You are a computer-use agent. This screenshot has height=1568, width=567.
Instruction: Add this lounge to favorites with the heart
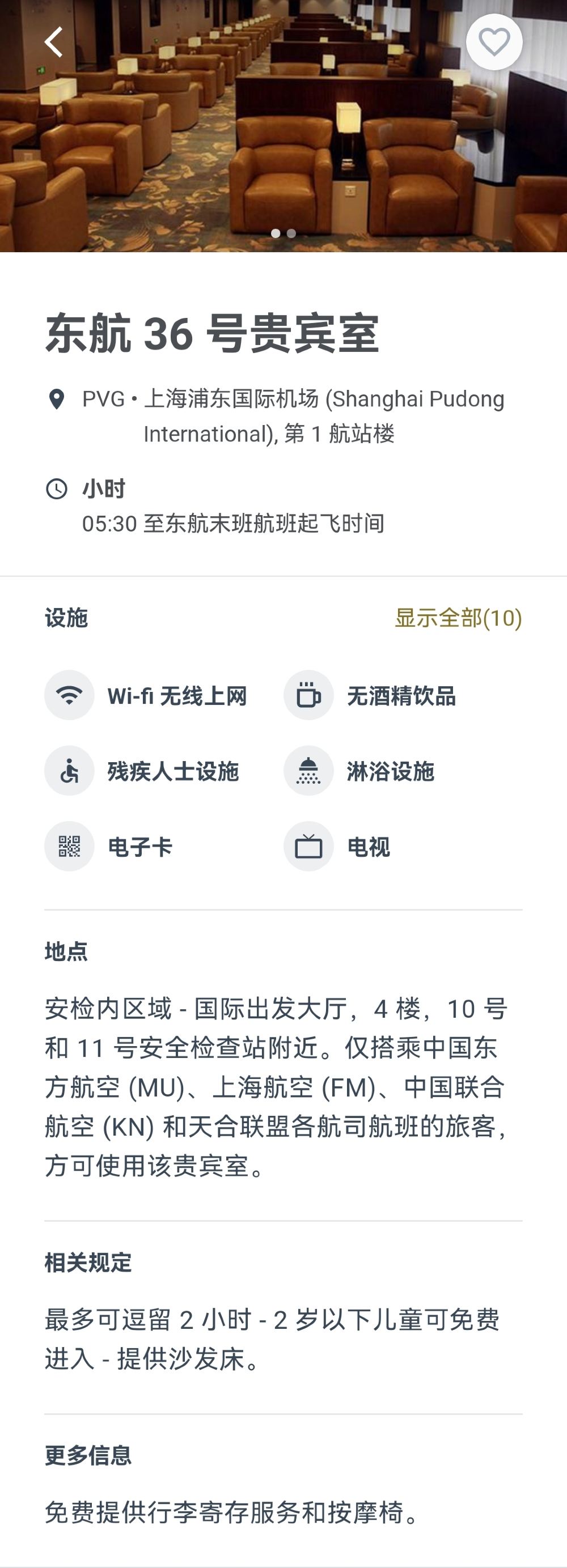(x=493, y=42)
